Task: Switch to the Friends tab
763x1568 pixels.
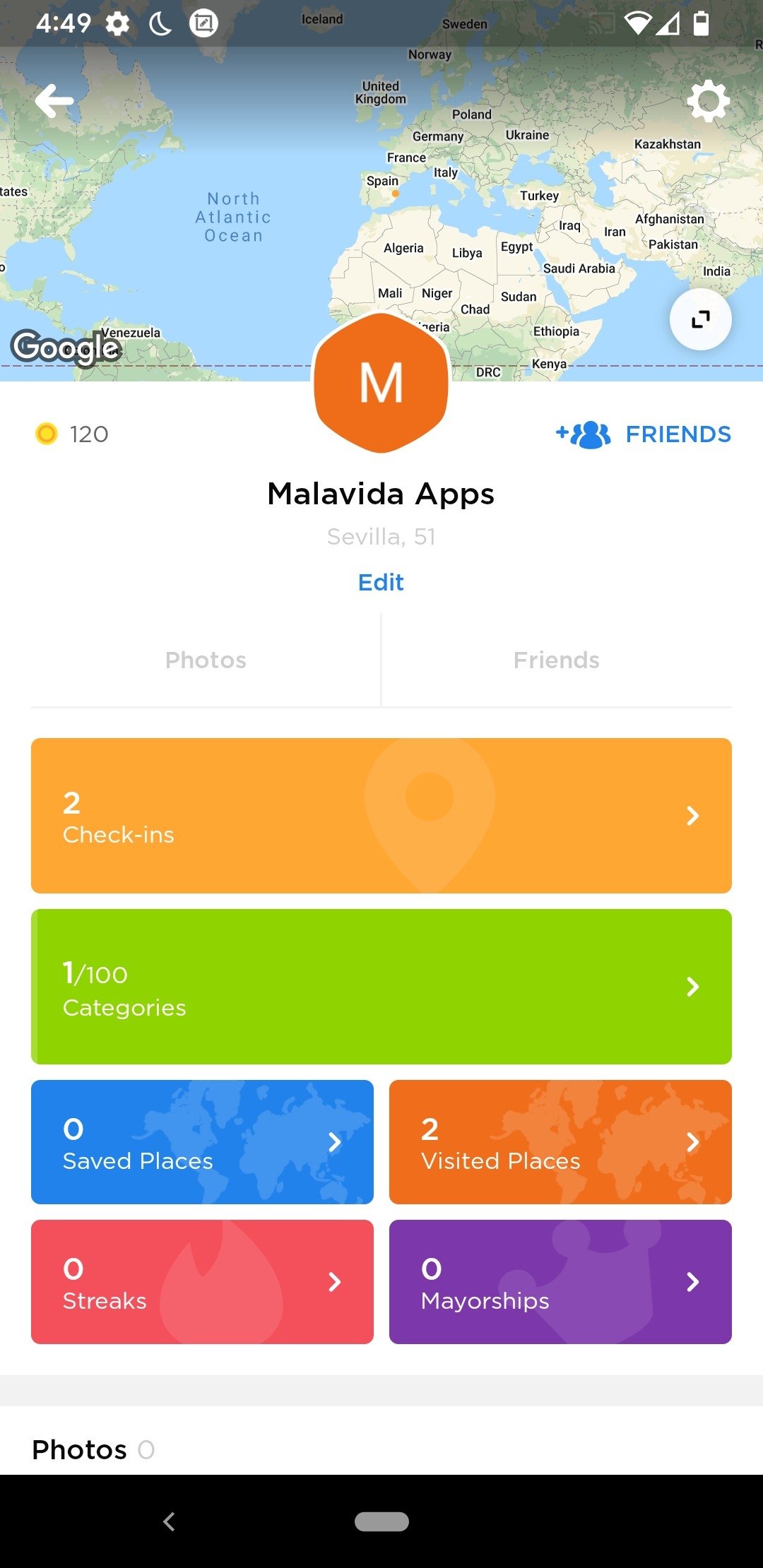Action: (556, 660)
